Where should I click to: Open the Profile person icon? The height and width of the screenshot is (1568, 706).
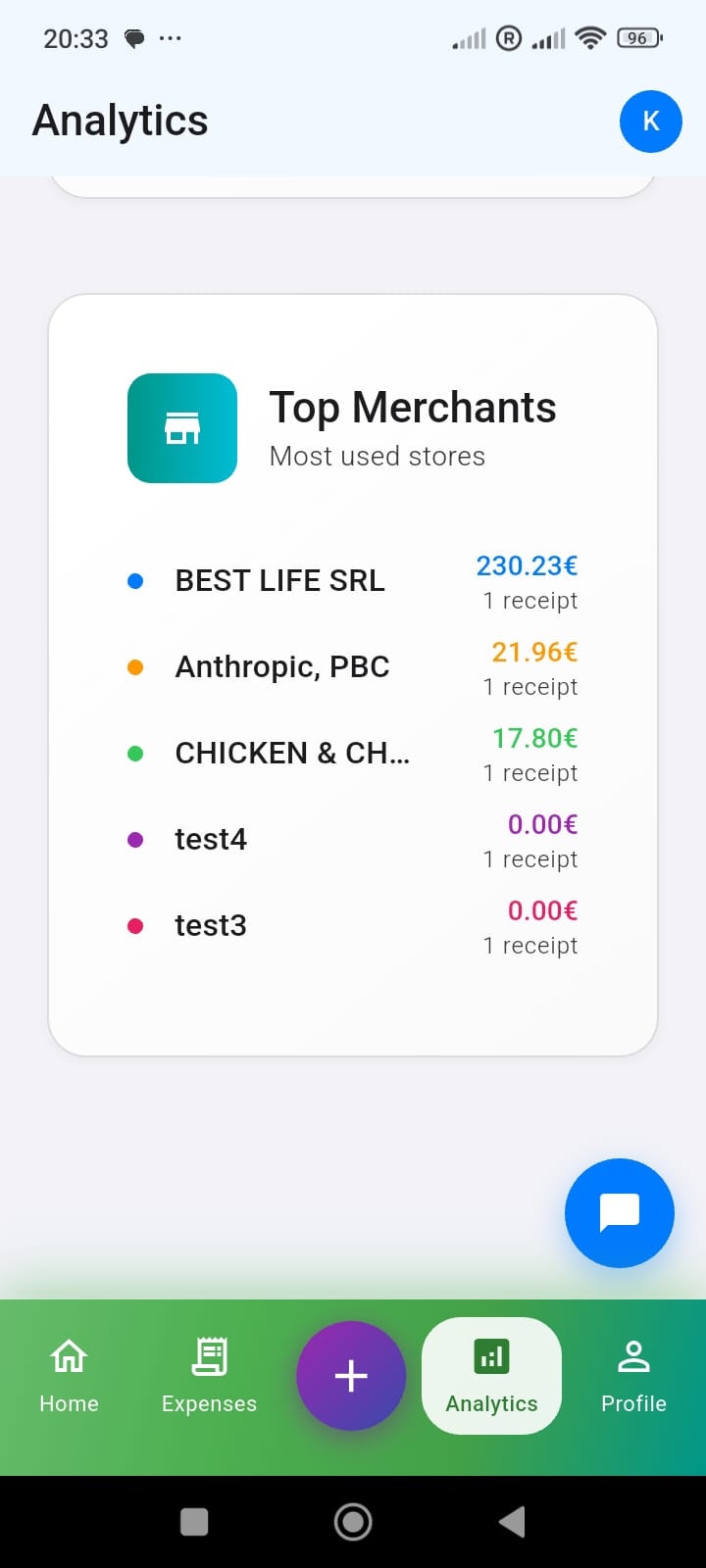[633, 1356]
